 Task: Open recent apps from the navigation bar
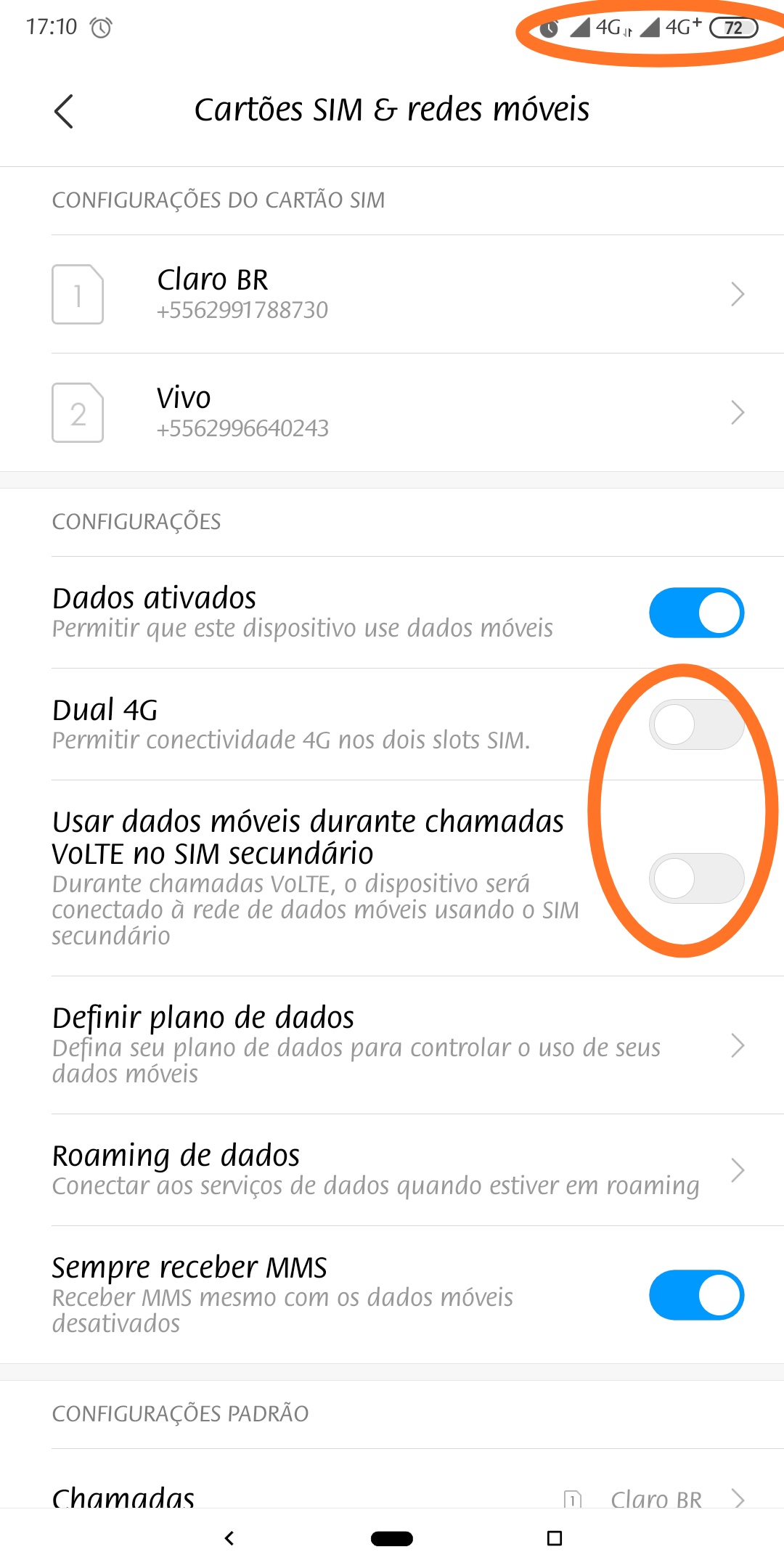555,1538
